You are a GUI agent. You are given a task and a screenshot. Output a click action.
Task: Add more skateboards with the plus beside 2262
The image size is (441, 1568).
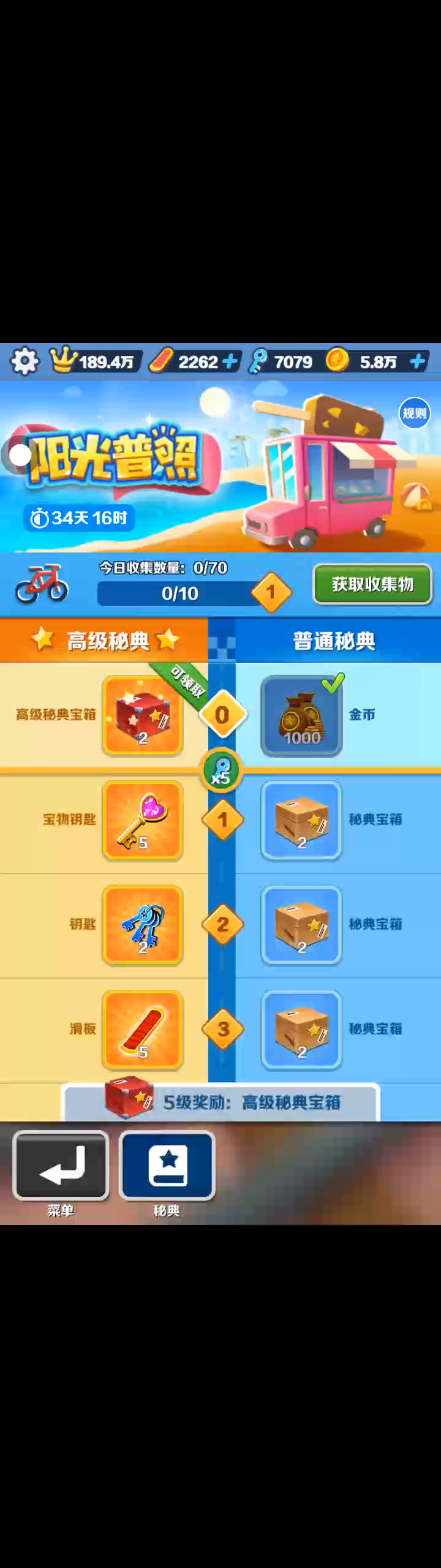(230, 361)
